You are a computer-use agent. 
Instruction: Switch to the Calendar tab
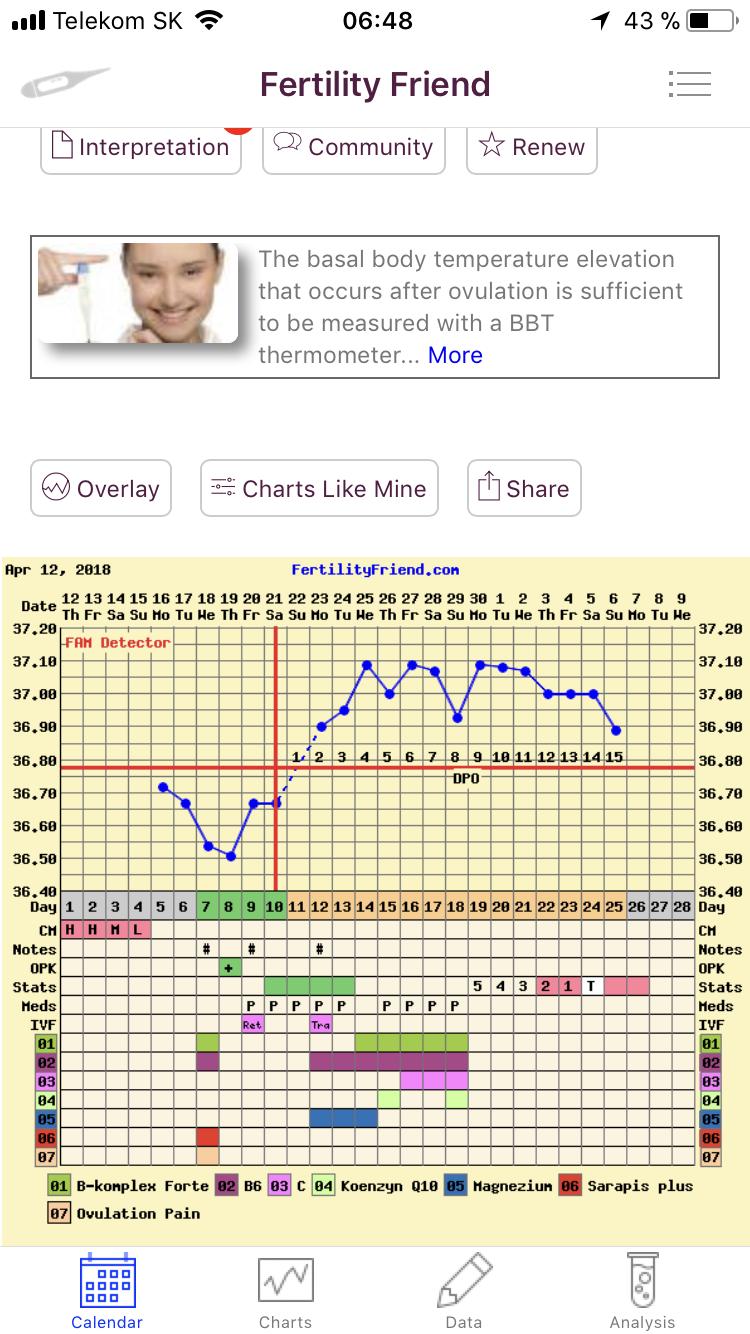pos(107,1292)
